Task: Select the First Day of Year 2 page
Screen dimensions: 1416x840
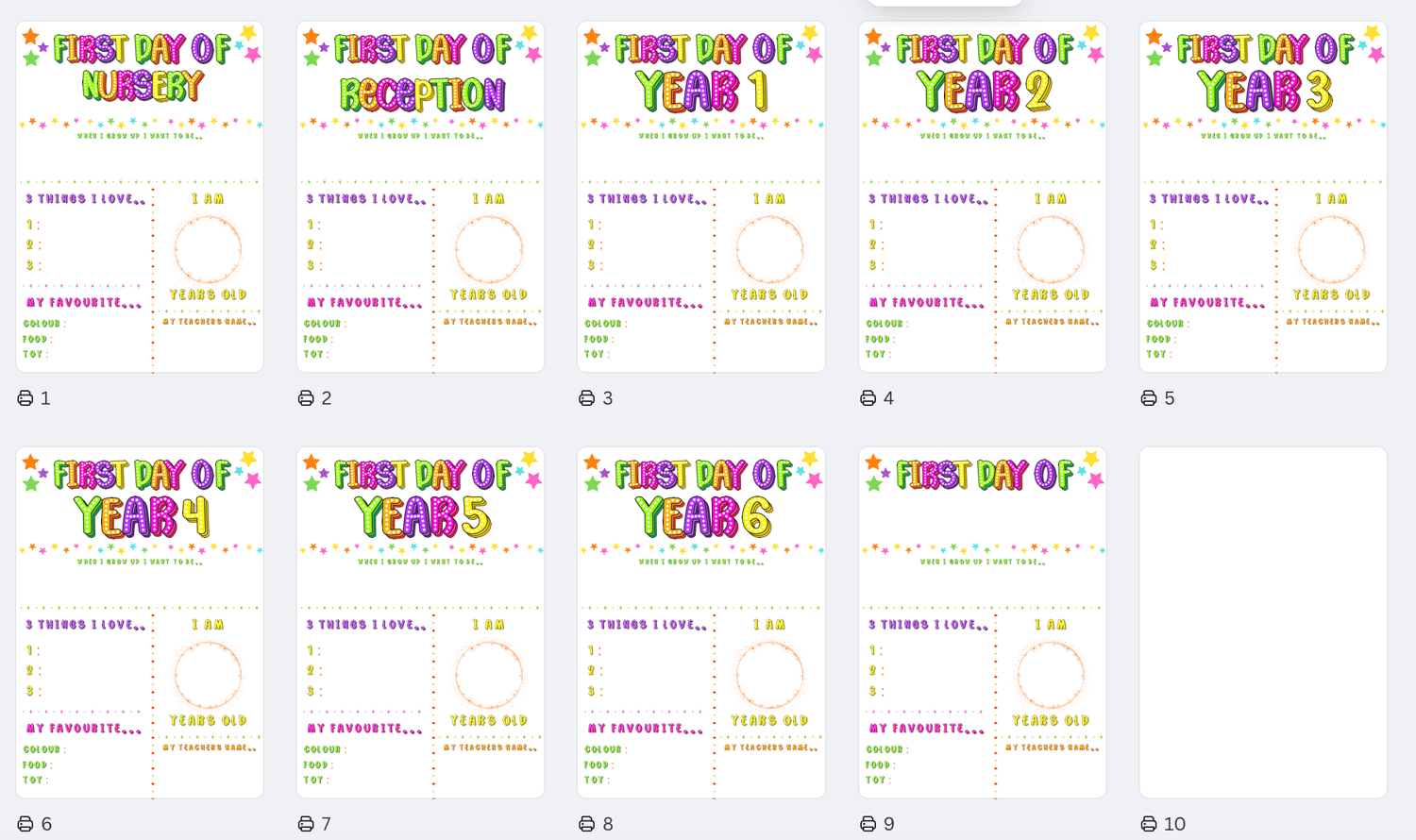Action: click(x=982, y=196)
